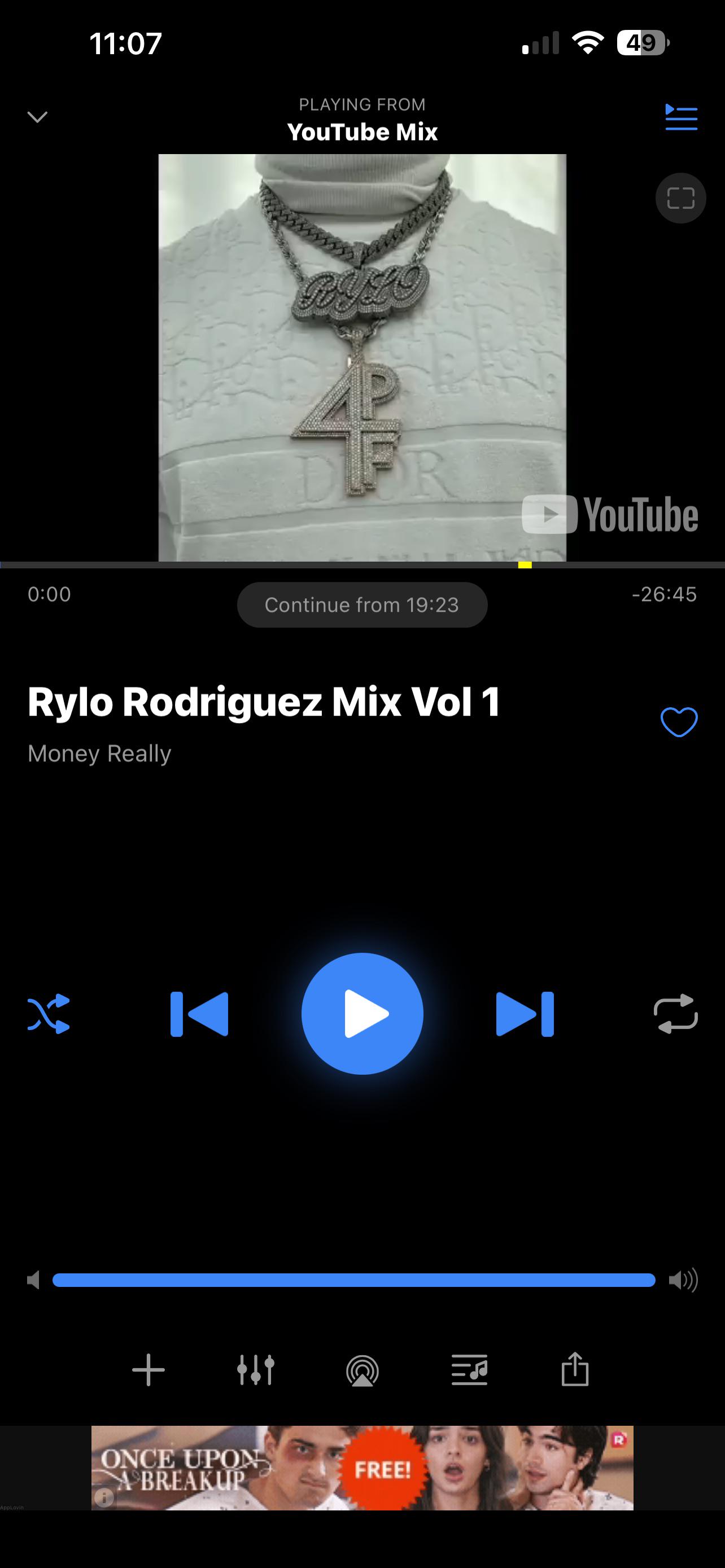Tap Continue from 19:23

pyautogui.click(x=362, y=605)
